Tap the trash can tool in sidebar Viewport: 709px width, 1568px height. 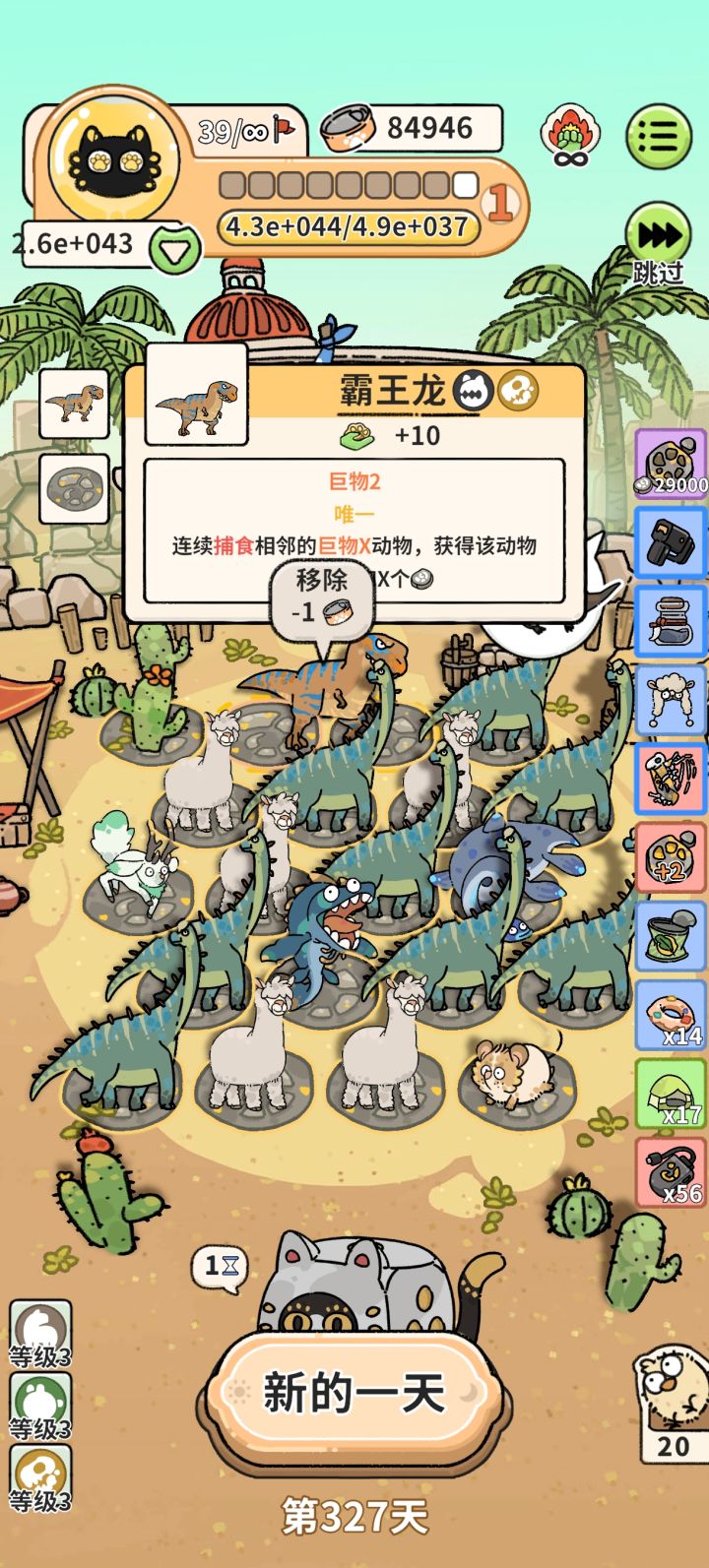670,933
